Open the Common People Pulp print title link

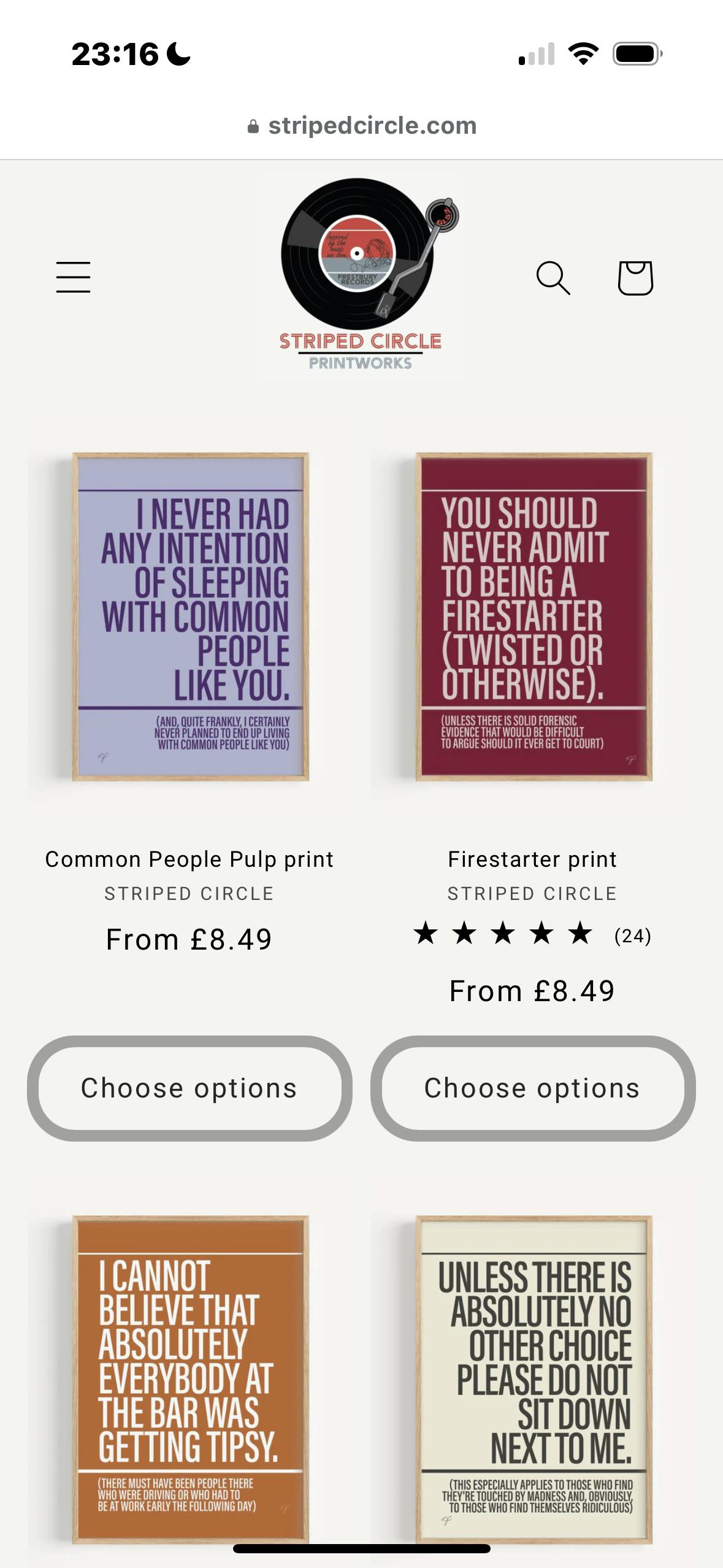point(189,859)
